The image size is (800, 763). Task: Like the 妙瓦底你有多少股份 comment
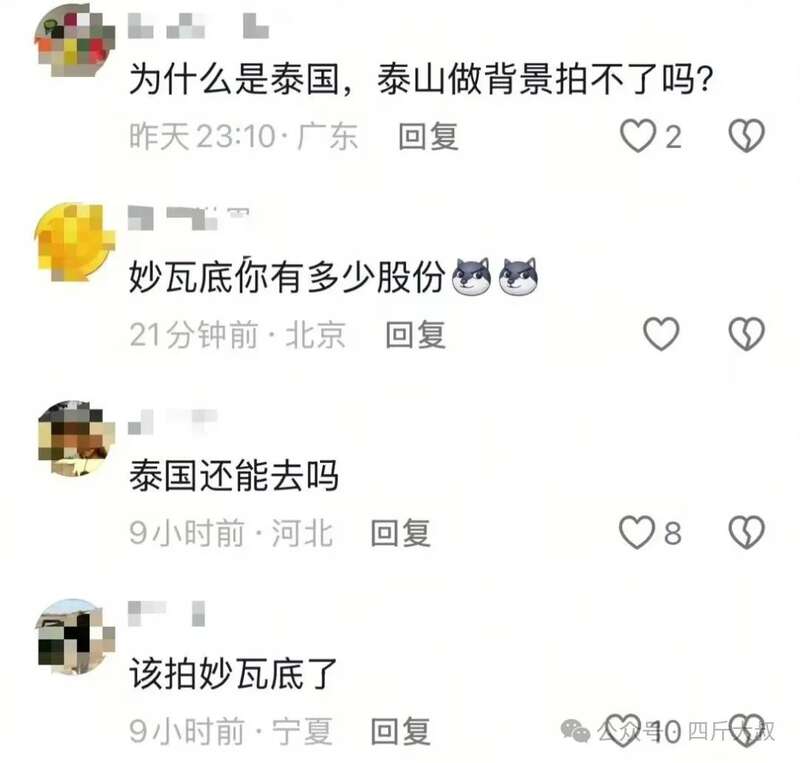(x=660, y=334)
